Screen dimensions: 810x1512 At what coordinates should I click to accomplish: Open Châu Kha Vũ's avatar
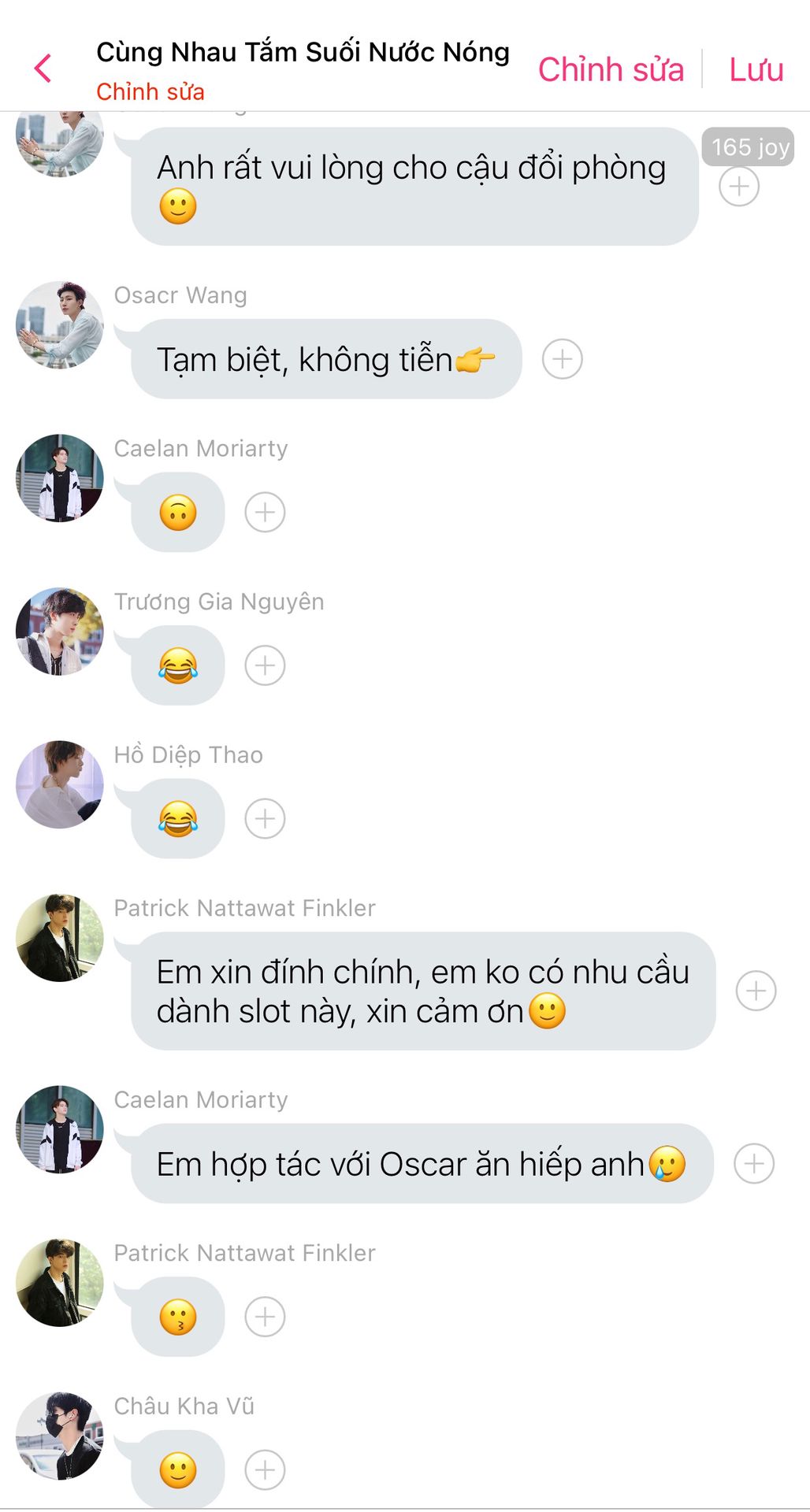tap(60, 1435)
